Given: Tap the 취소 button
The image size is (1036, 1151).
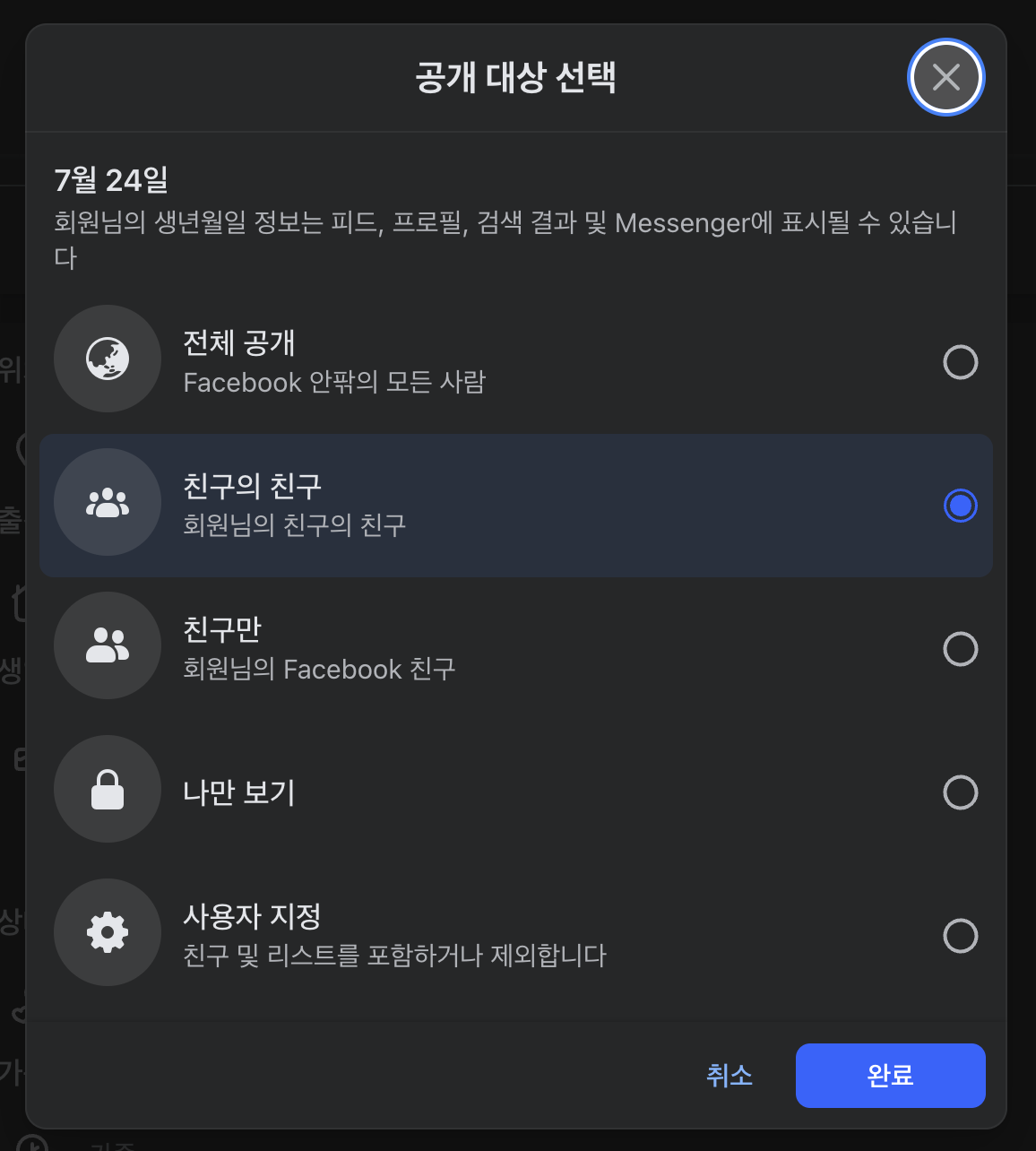Looking at the screenshot, I should (x=729, y=1075).
